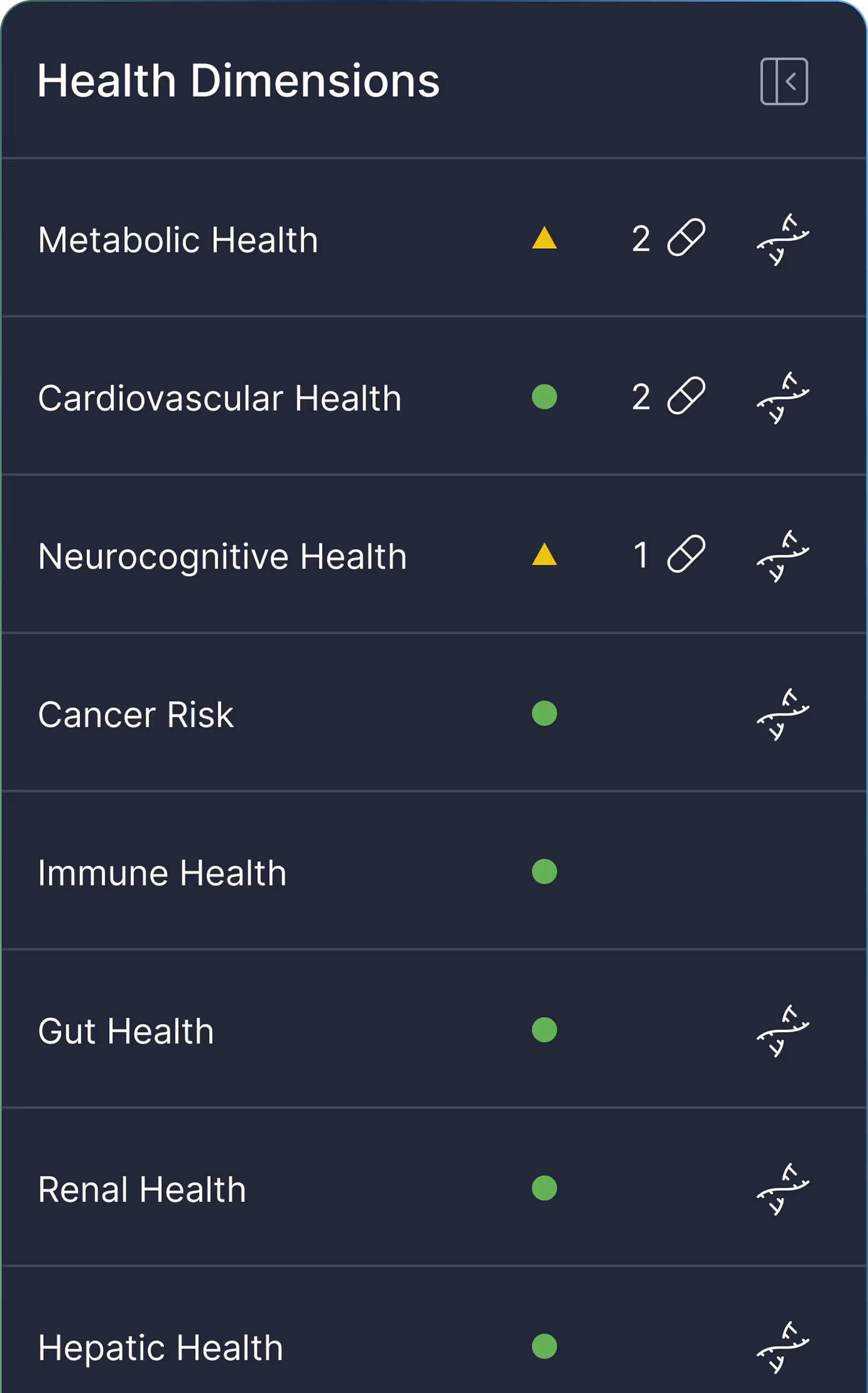Collapse the Health Dimensions panel
Screen dimensions: 868x1393
click(783, 81)
